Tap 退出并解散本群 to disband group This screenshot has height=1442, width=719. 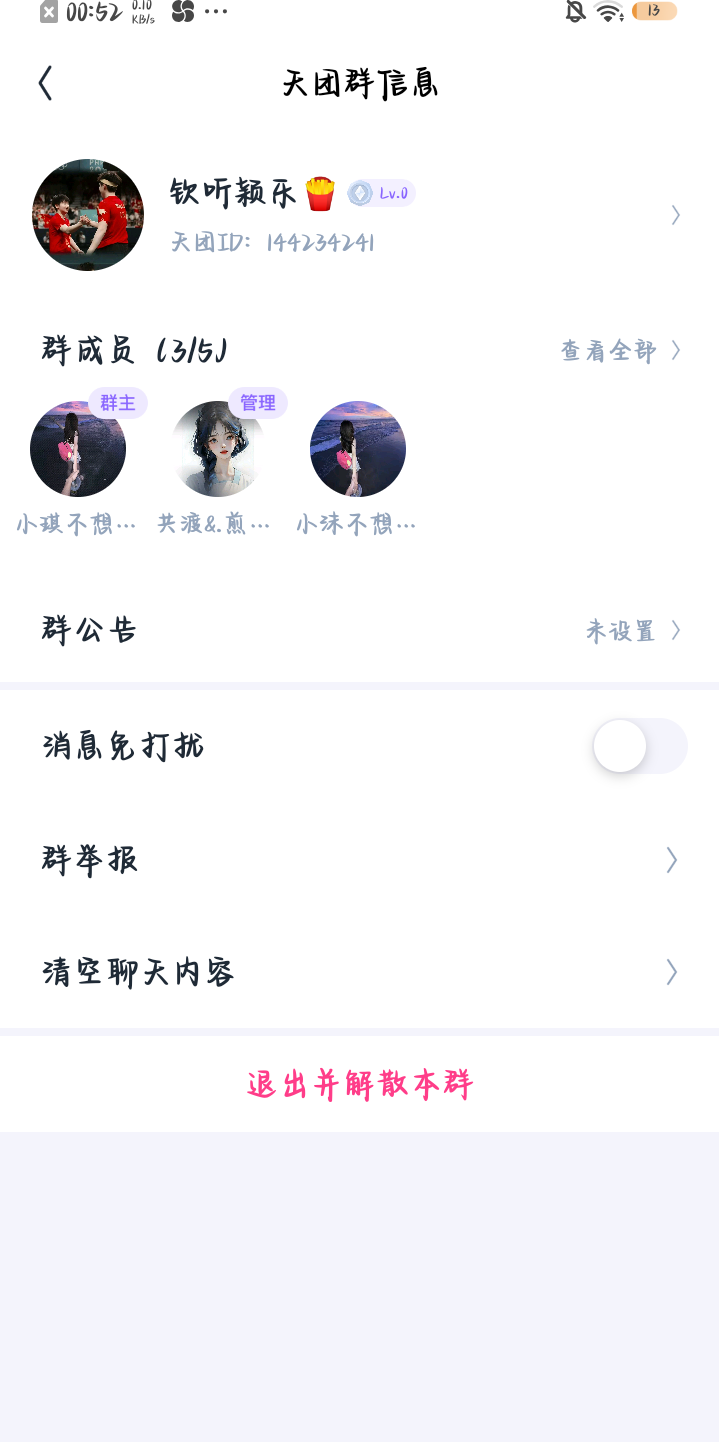360,1084
